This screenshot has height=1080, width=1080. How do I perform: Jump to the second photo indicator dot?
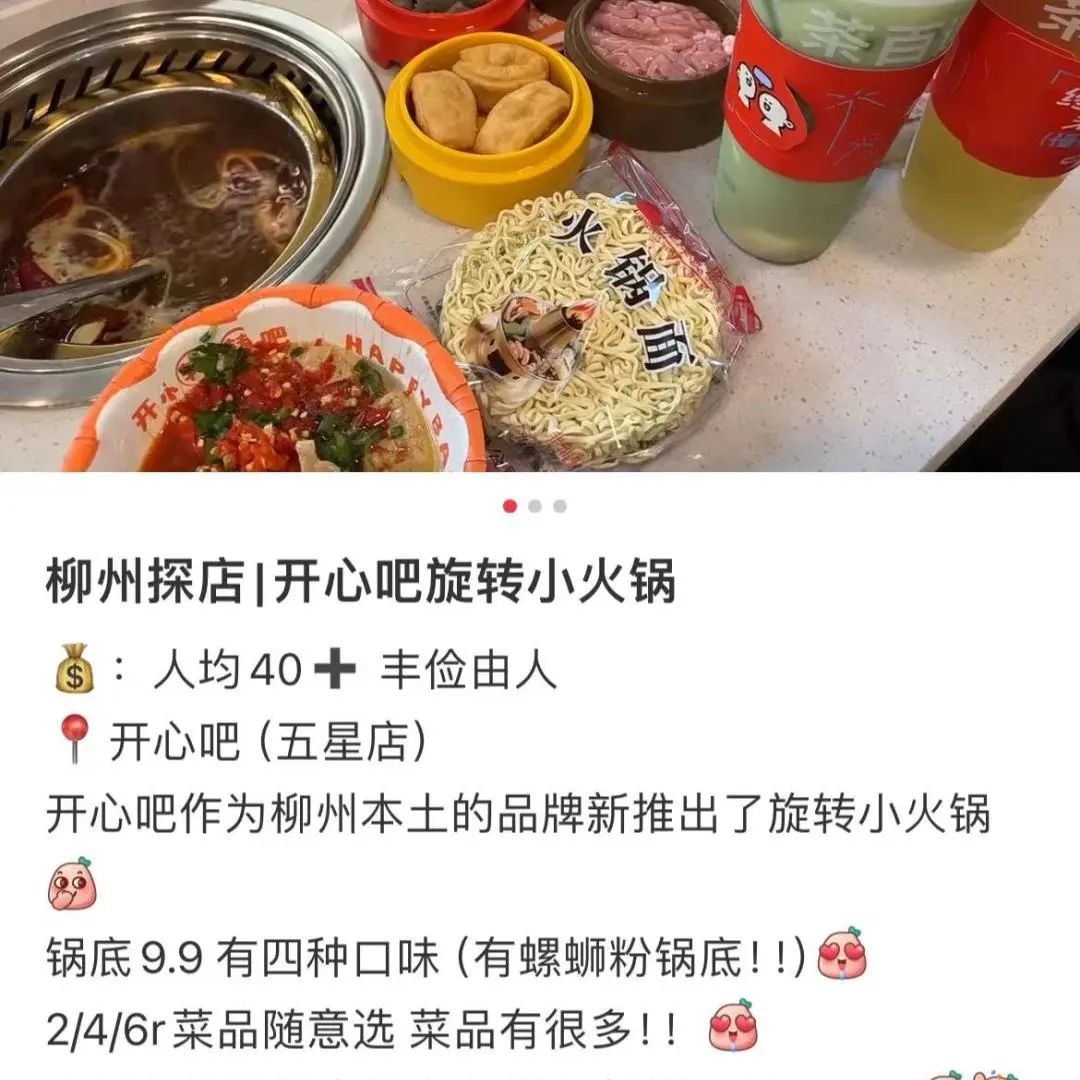(535, 506)
